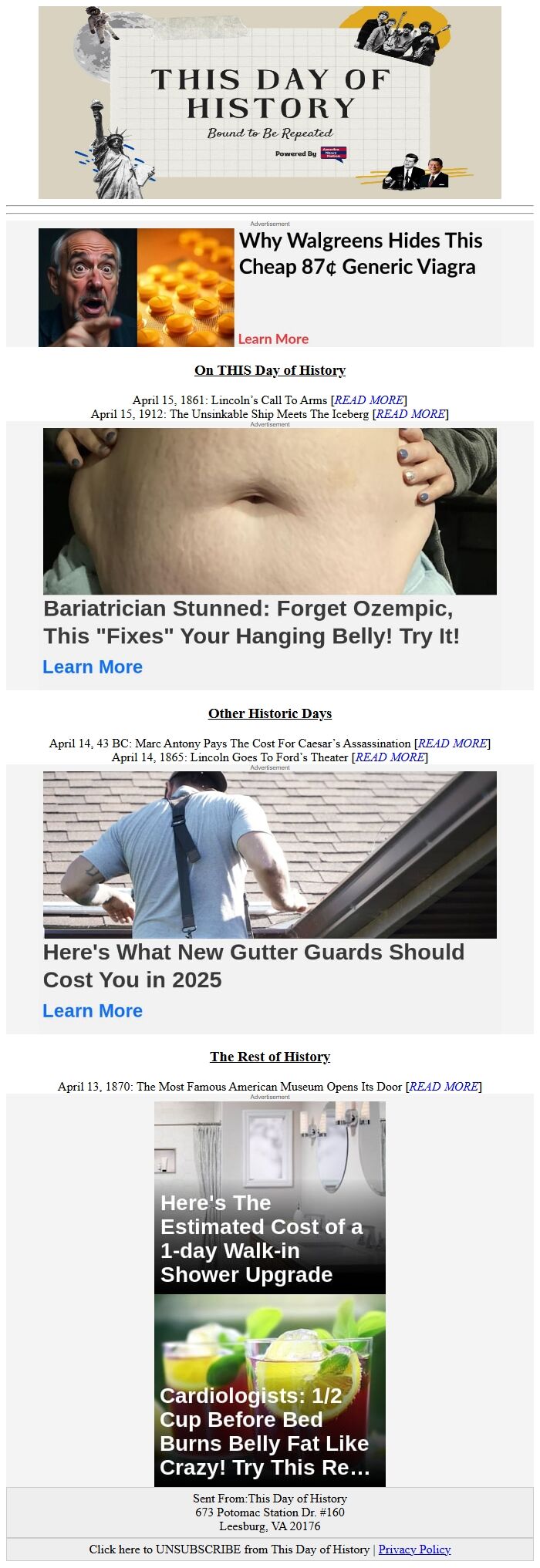The image size is (540, 1568).
Task: Open READ MORE for Marc Antony article
Action: coord(452,743)
